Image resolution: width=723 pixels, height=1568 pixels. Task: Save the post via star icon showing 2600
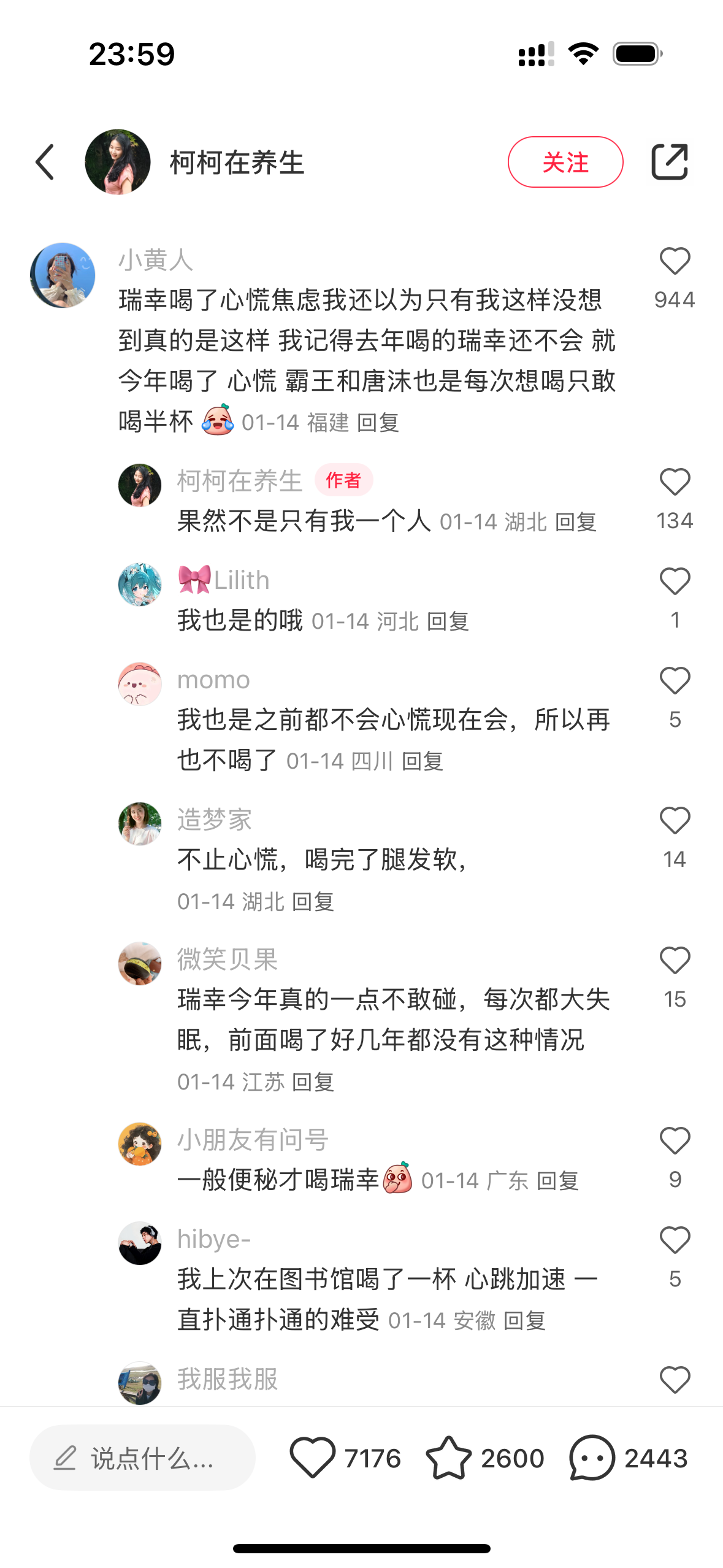pos(448,1458)
